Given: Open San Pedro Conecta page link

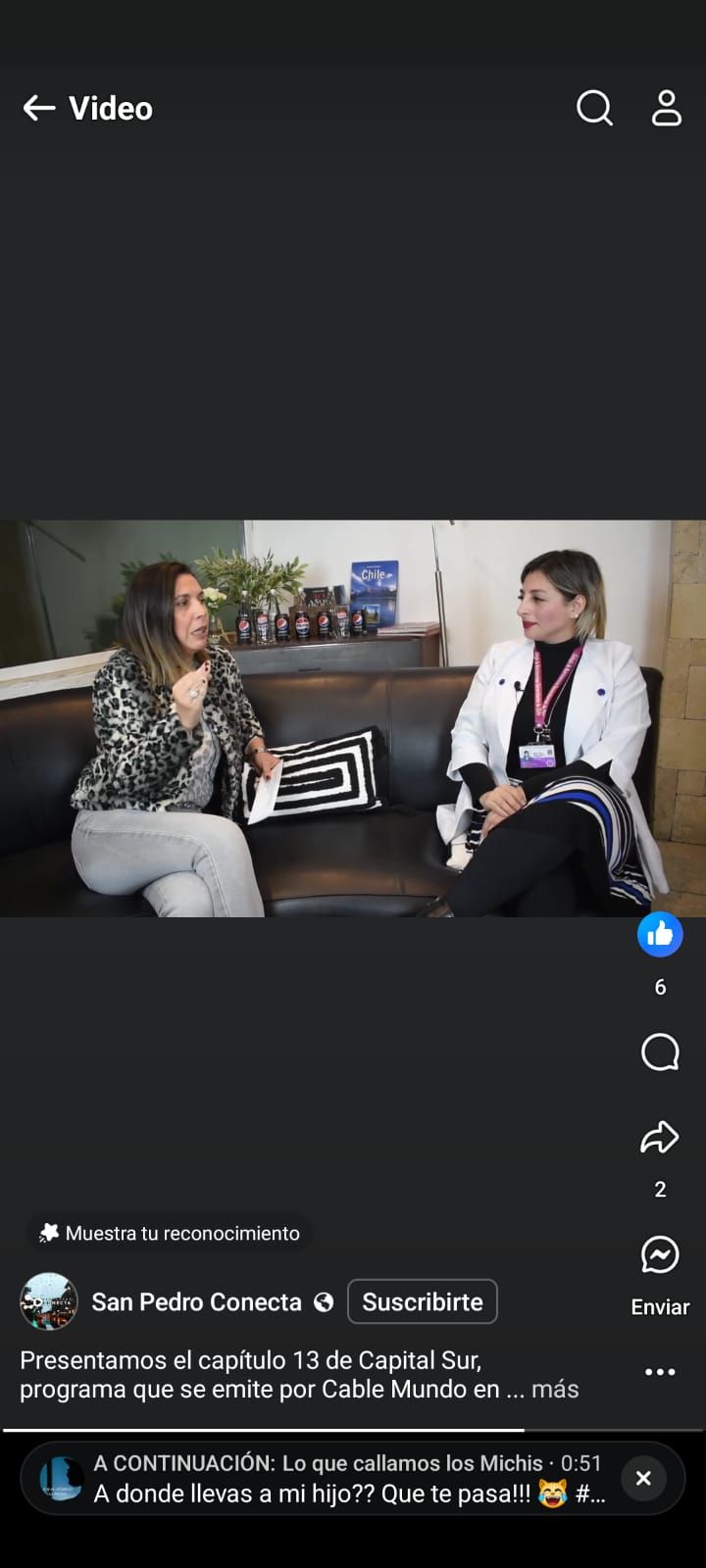Looking at the screenshot, I should click(x=196, y=1302).
